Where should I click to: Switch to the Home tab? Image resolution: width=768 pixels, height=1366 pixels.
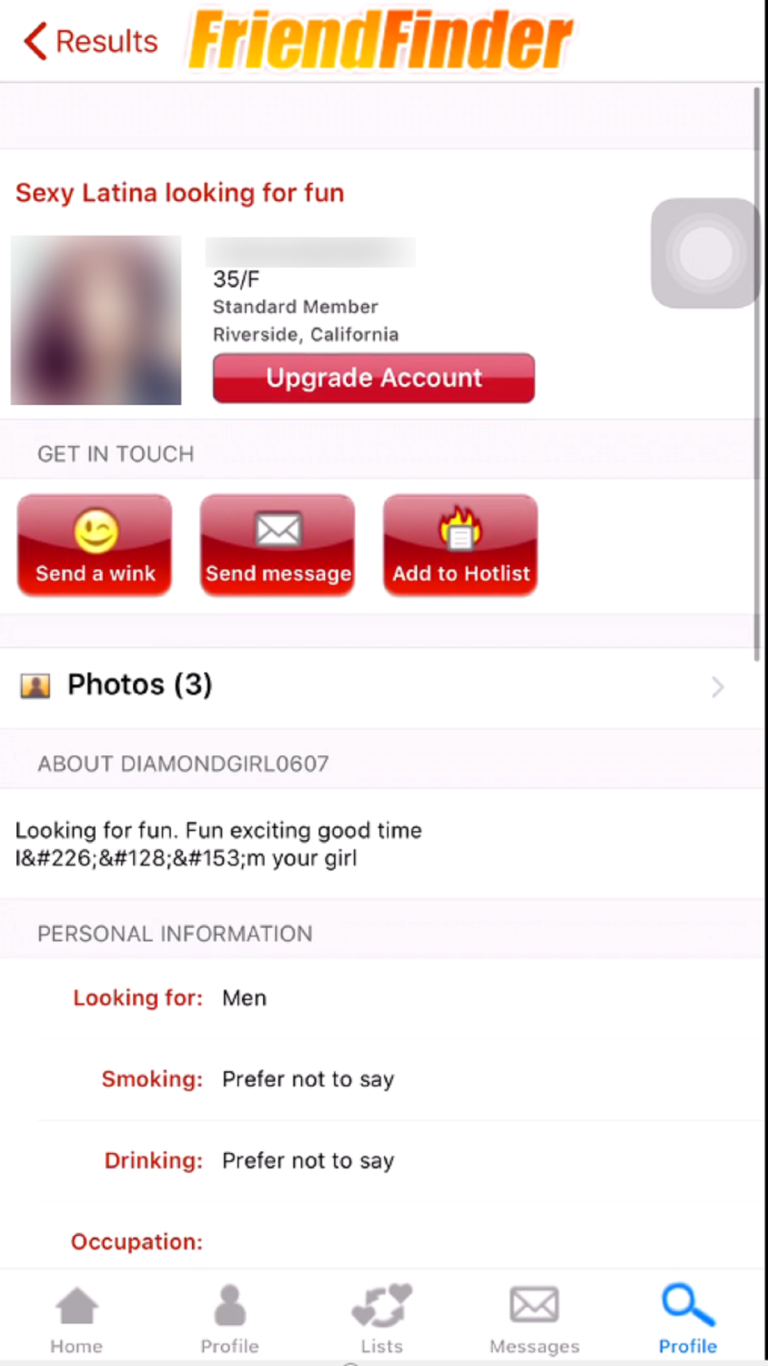point(77,1319)
